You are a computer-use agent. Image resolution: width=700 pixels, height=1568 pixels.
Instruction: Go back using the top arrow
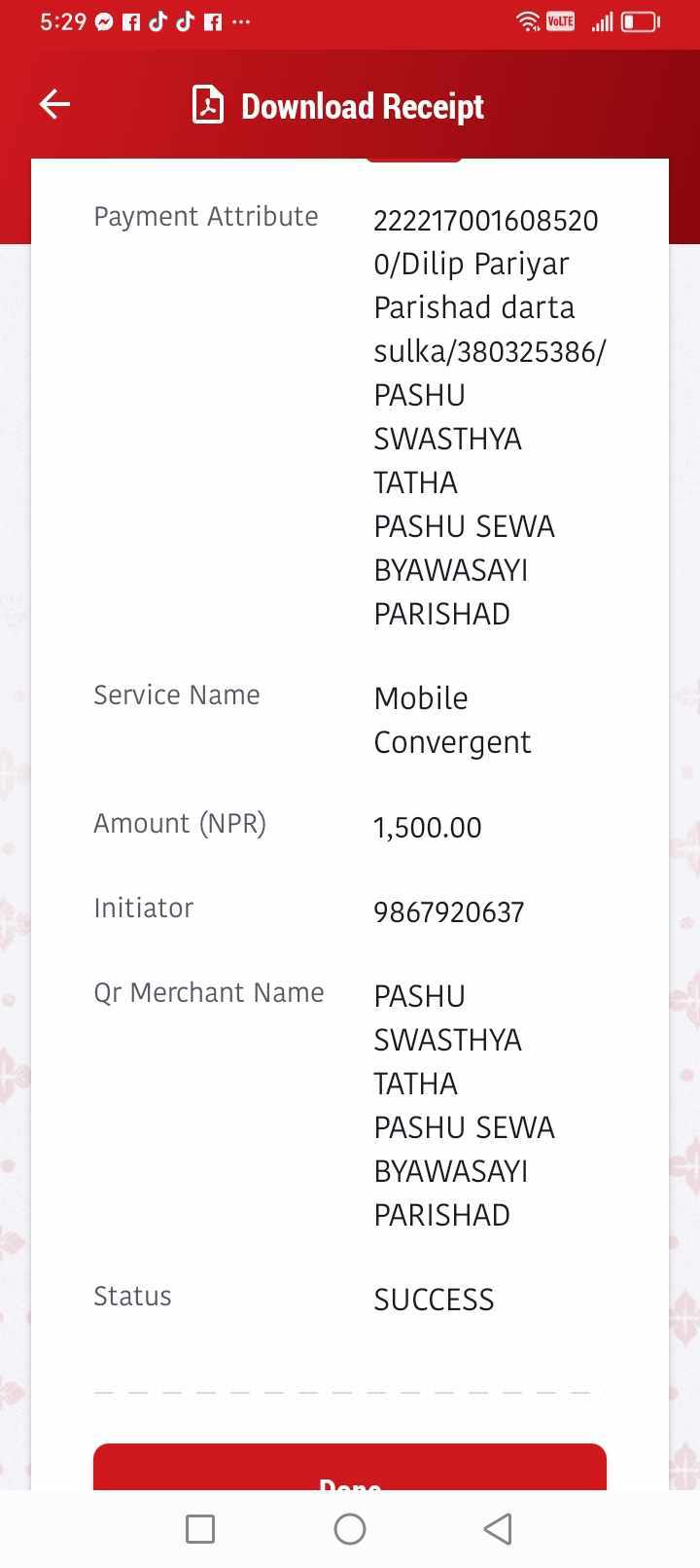[54, 104]
